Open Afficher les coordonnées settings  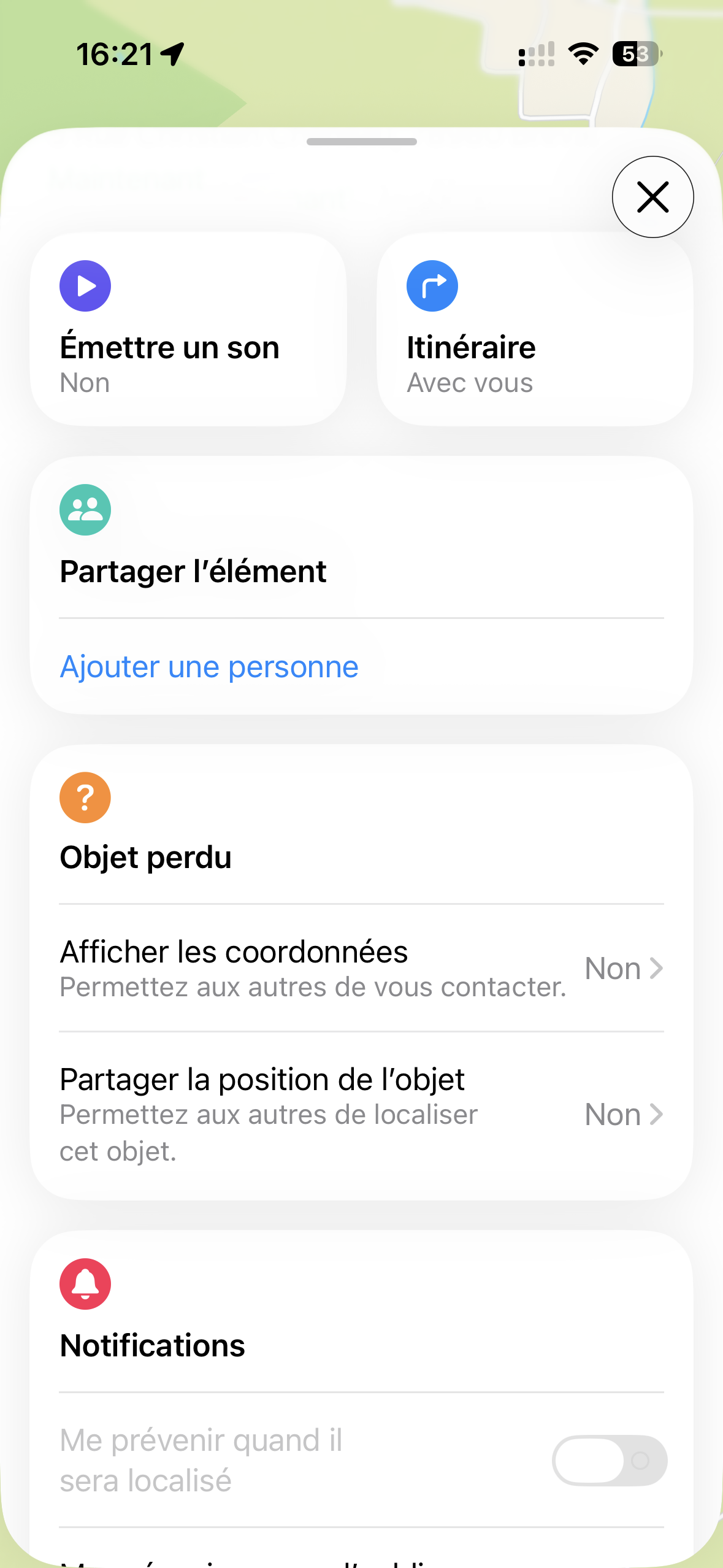coord(361,968)
